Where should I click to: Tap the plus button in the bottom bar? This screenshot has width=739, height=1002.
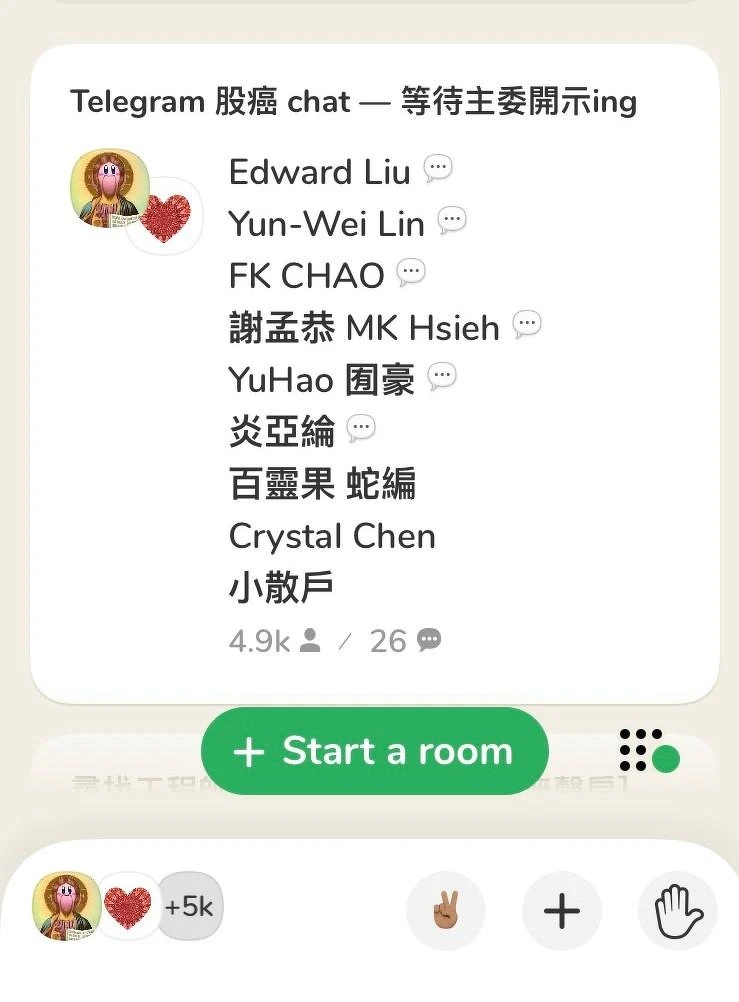pyautogui.click(x=562, y=911)
